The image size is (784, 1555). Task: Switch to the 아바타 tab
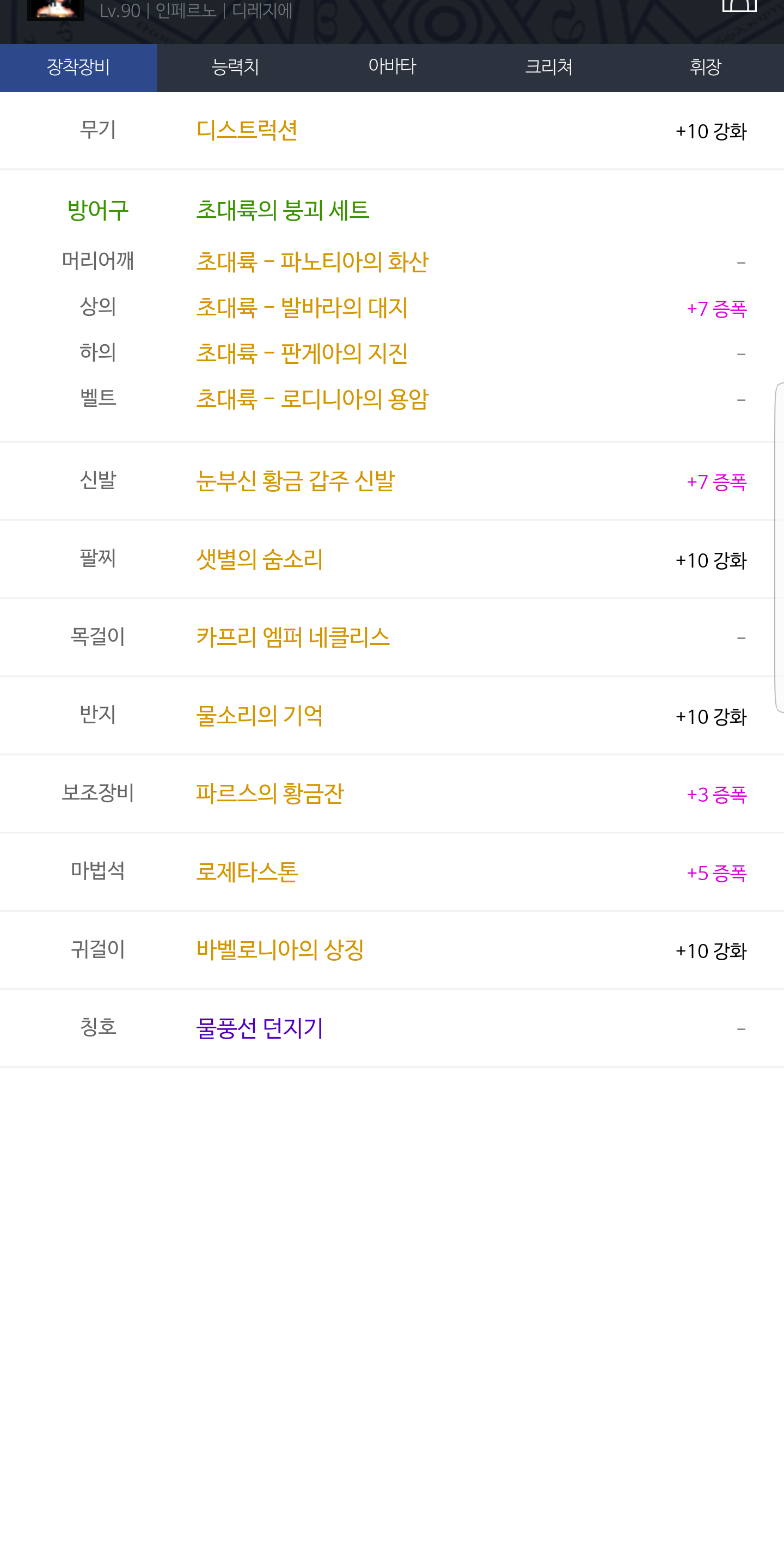pyautogui.click(x=391, y=67)
